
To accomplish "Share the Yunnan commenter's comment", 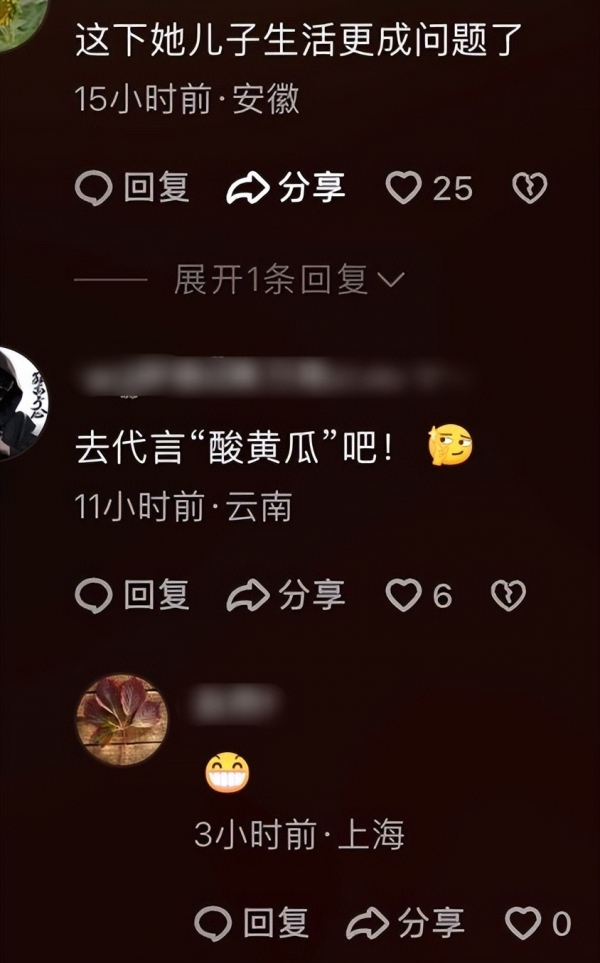I will (286, 595).
